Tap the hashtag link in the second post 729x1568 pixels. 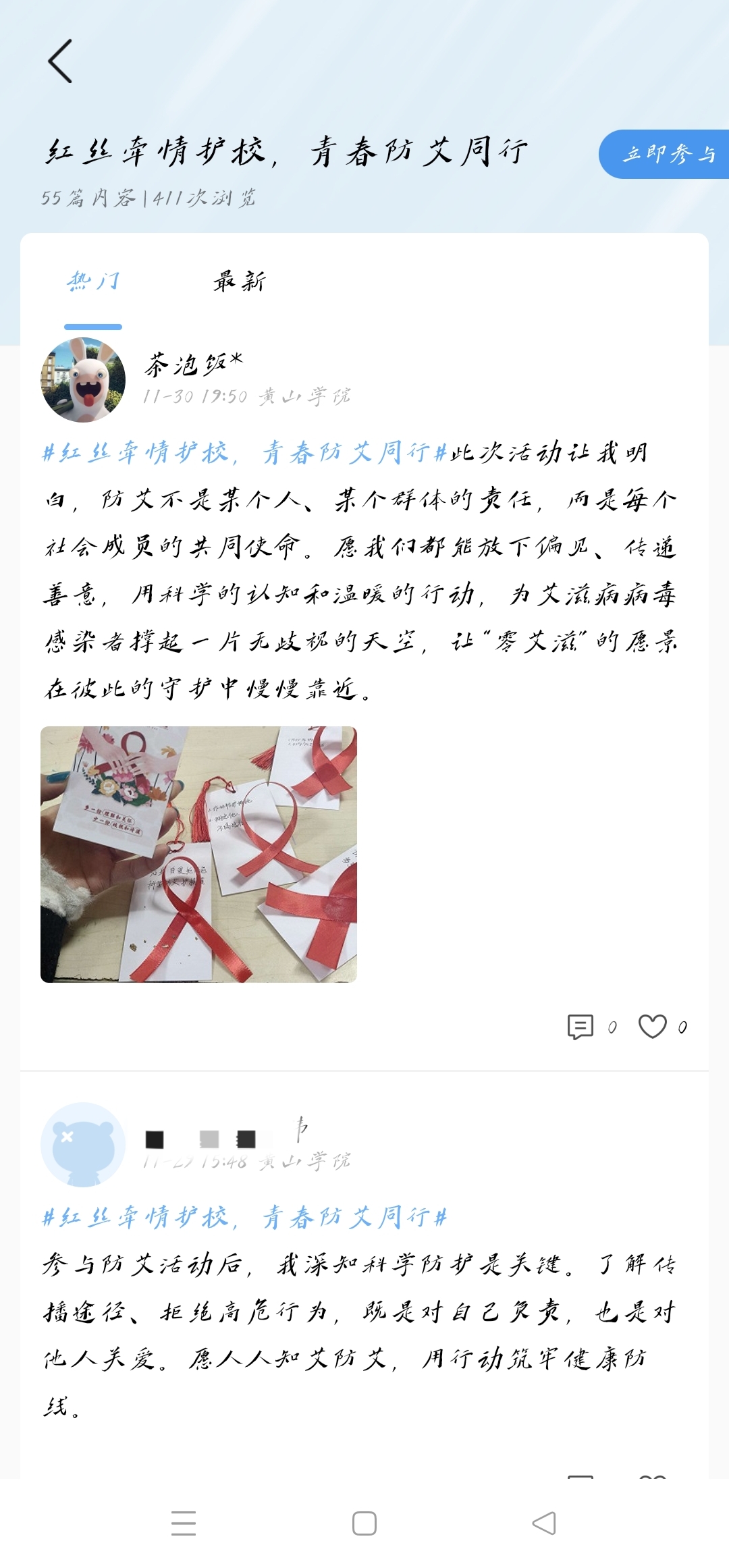(243, 1218)
